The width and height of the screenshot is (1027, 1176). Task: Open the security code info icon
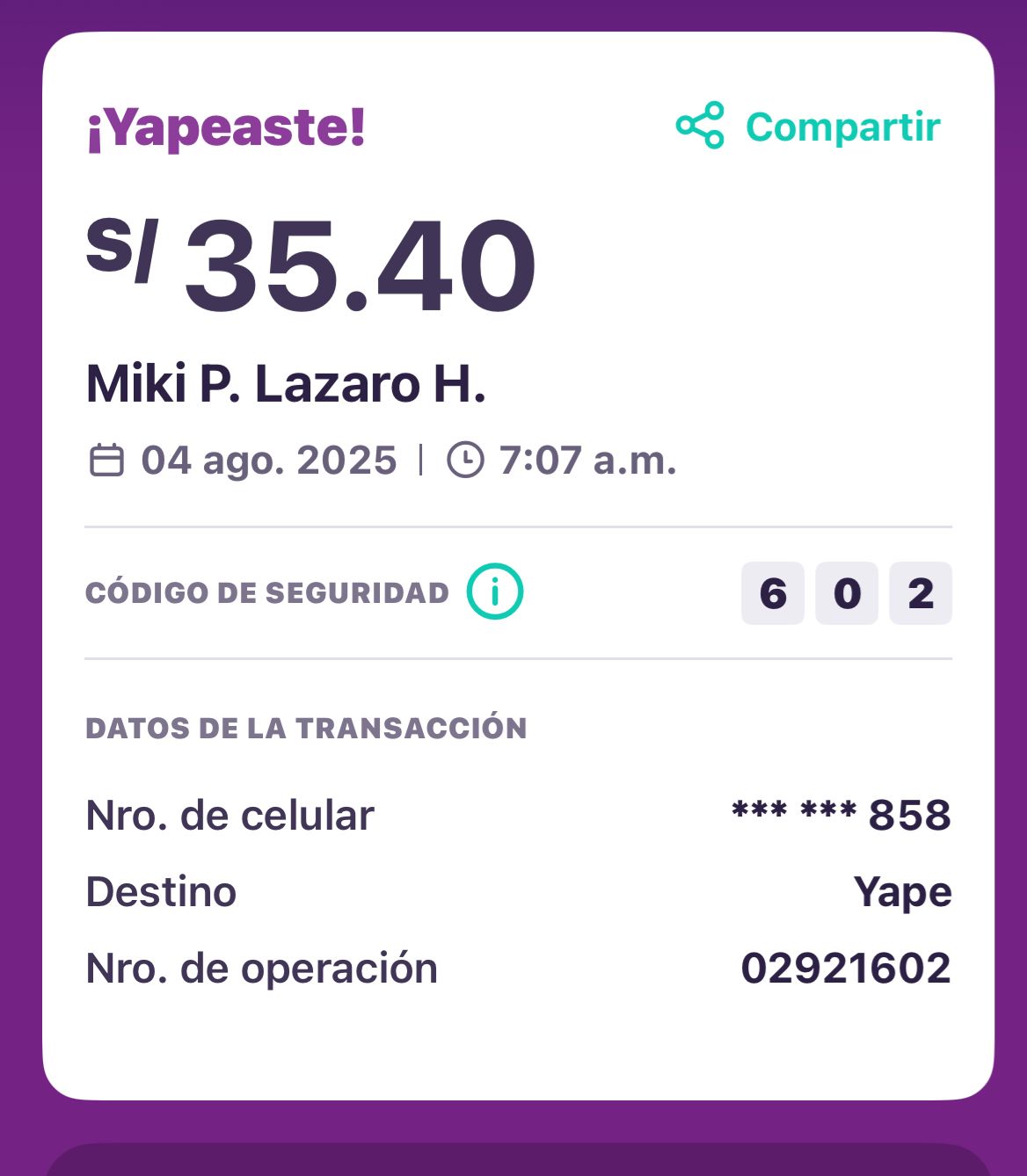[495, 592]
